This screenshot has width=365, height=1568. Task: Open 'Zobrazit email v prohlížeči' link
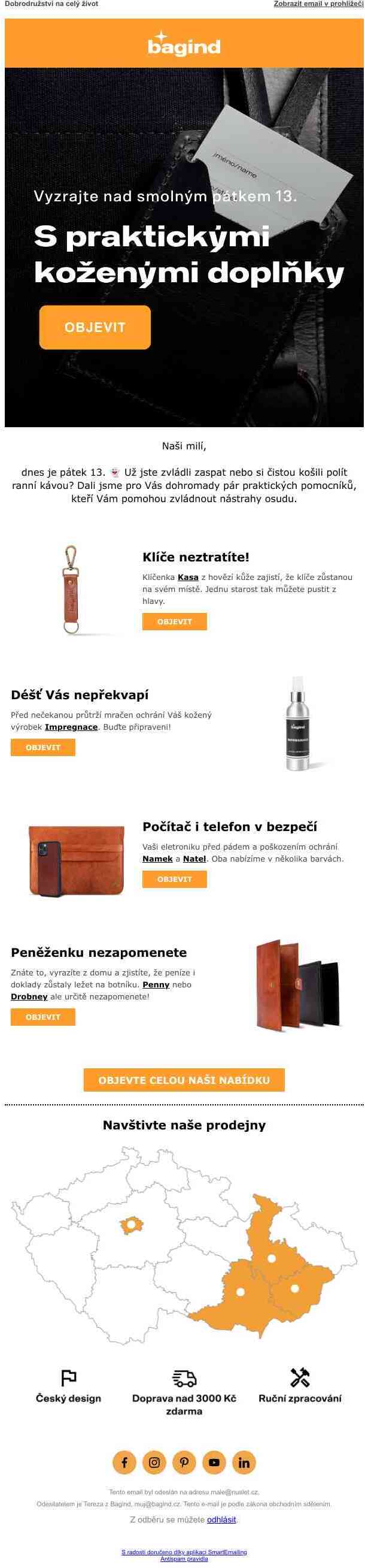point(318,4)
